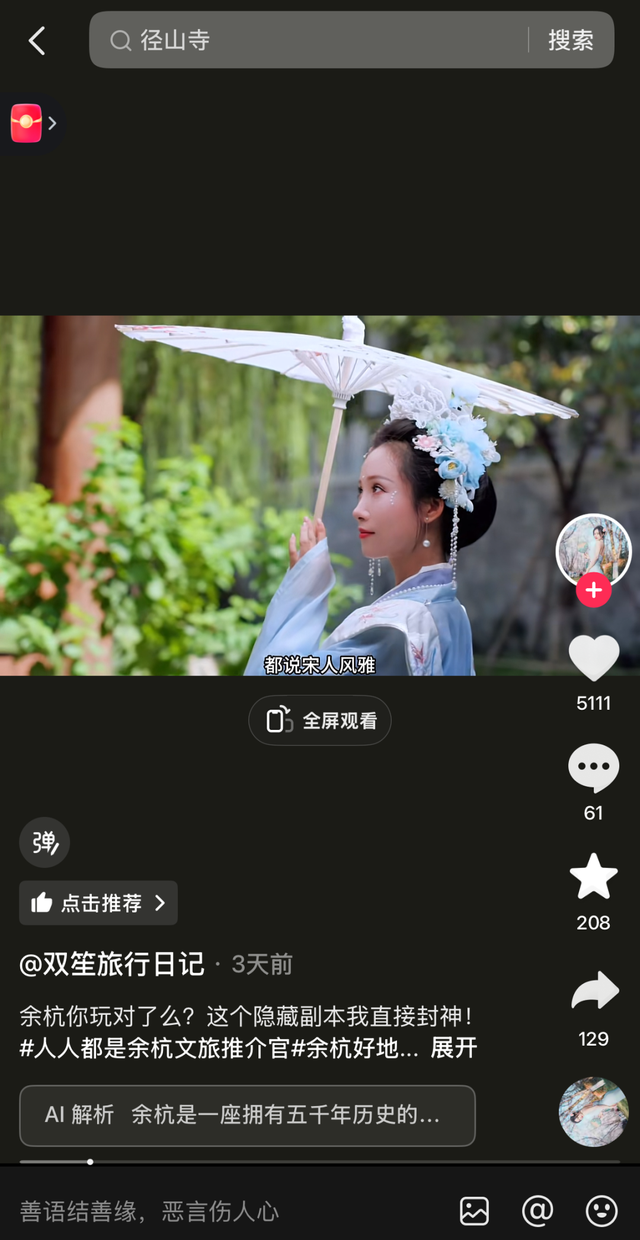The width and height of the screenshot is (640, 1240).
Task: Share this video with the arrow icon
Action: coord(593,992)
